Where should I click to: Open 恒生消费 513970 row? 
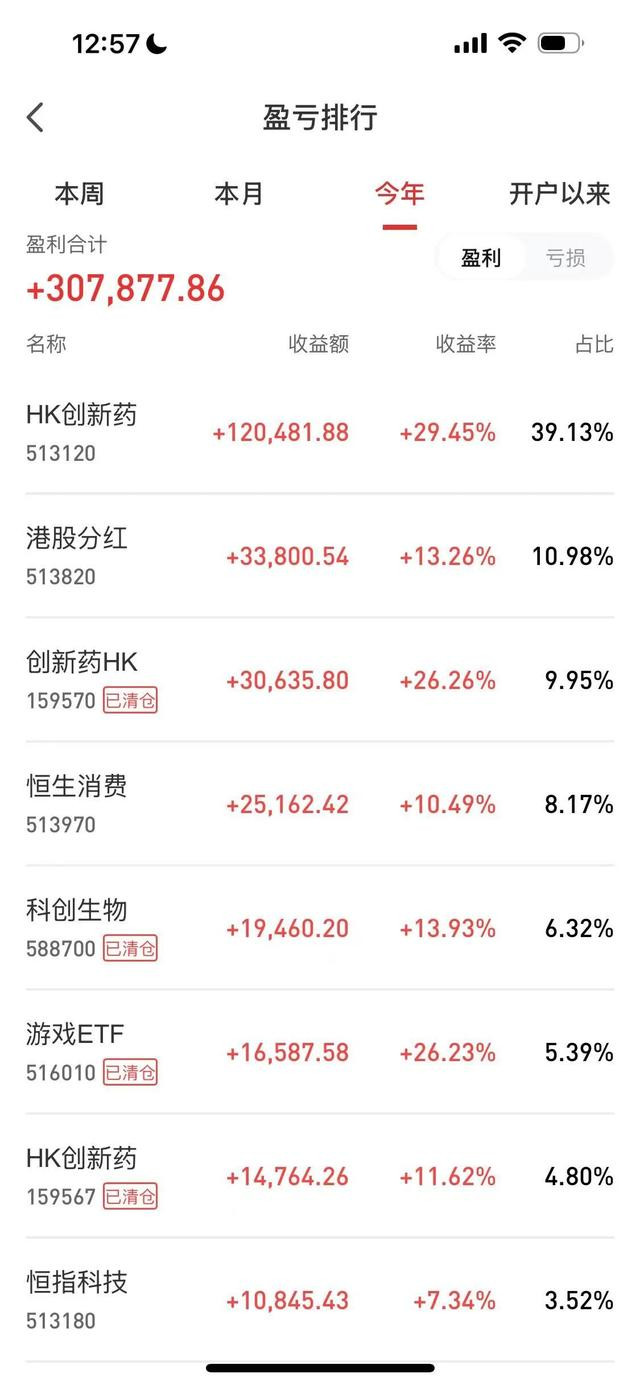(x=320, y=804)
